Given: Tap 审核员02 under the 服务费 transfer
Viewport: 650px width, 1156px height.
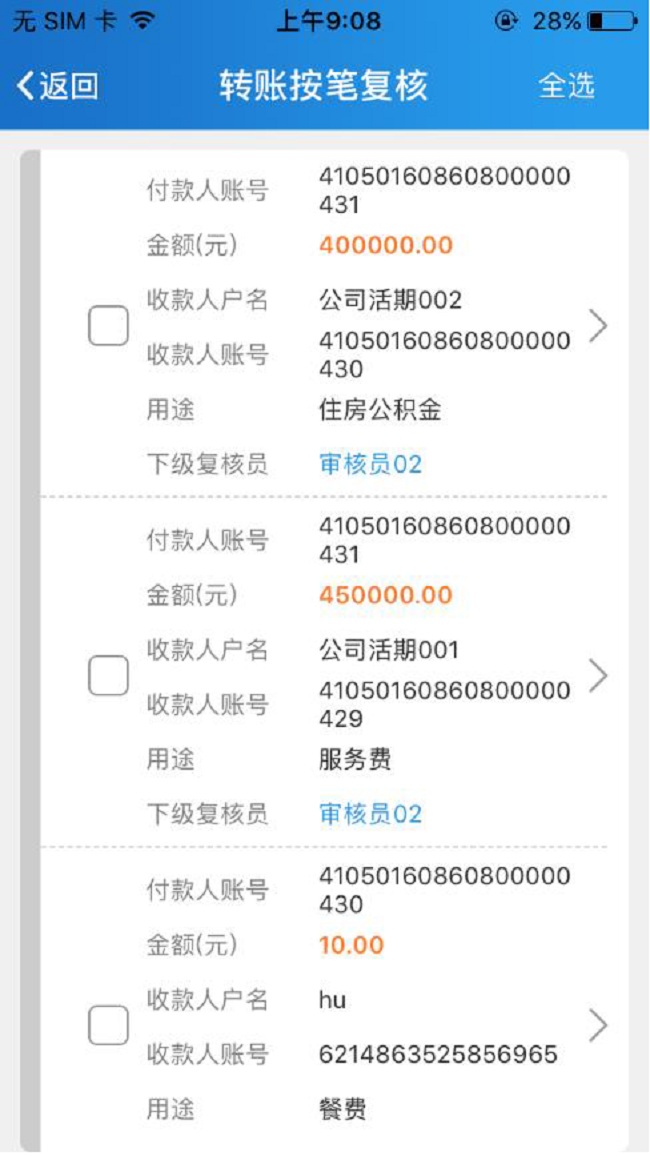Looking at the screenshot, I should (x=371, y=814).
